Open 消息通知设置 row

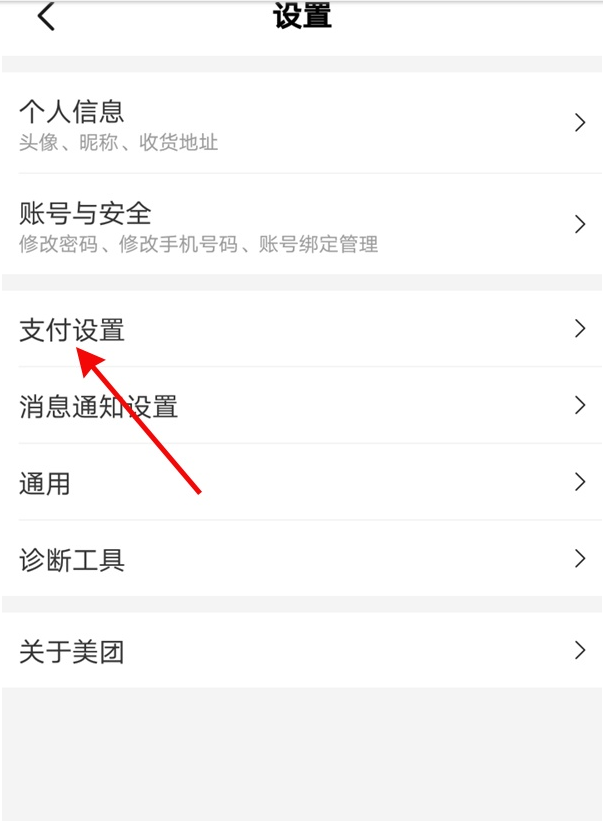pyautogui.click(x=300, y=406)
